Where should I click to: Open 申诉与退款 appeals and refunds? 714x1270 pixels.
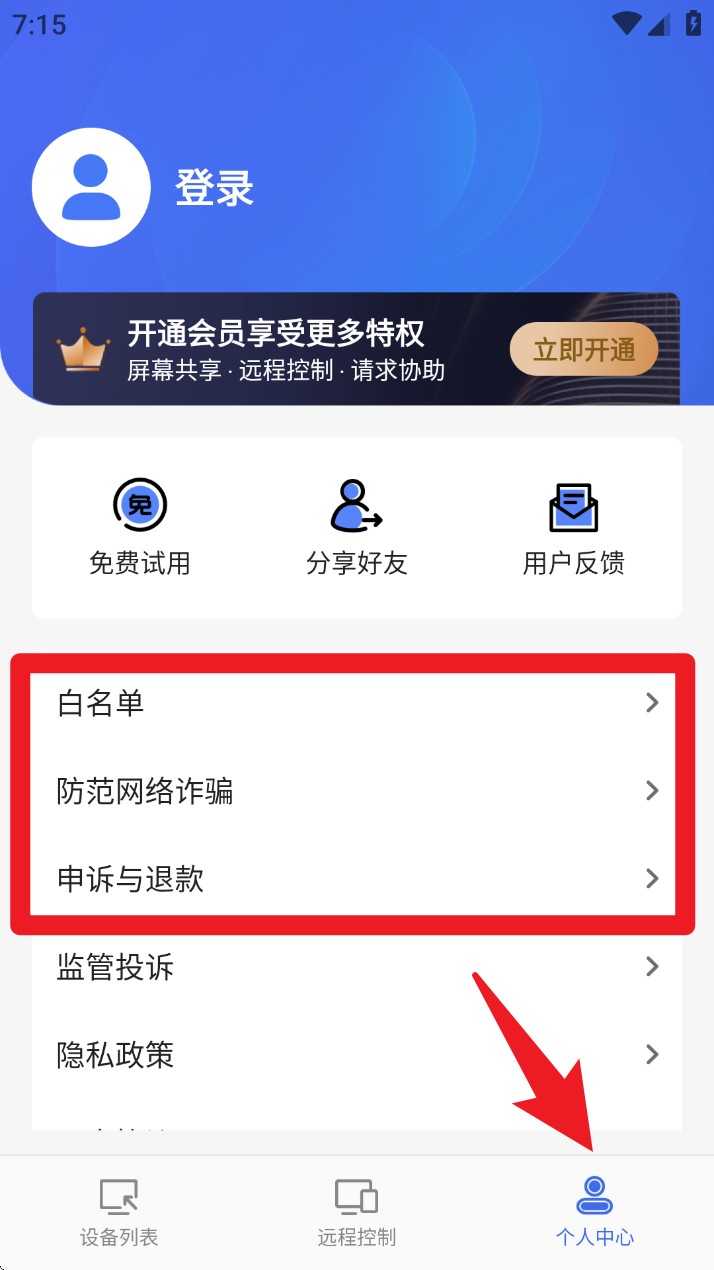click(x=356, y=879)
